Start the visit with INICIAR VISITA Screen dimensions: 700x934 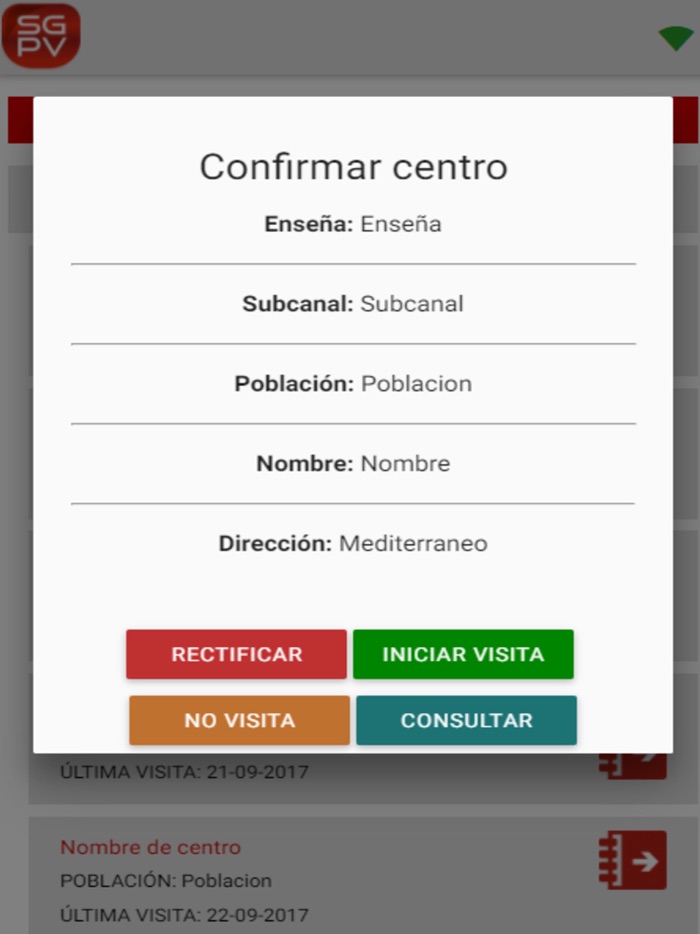pos(463,654)
